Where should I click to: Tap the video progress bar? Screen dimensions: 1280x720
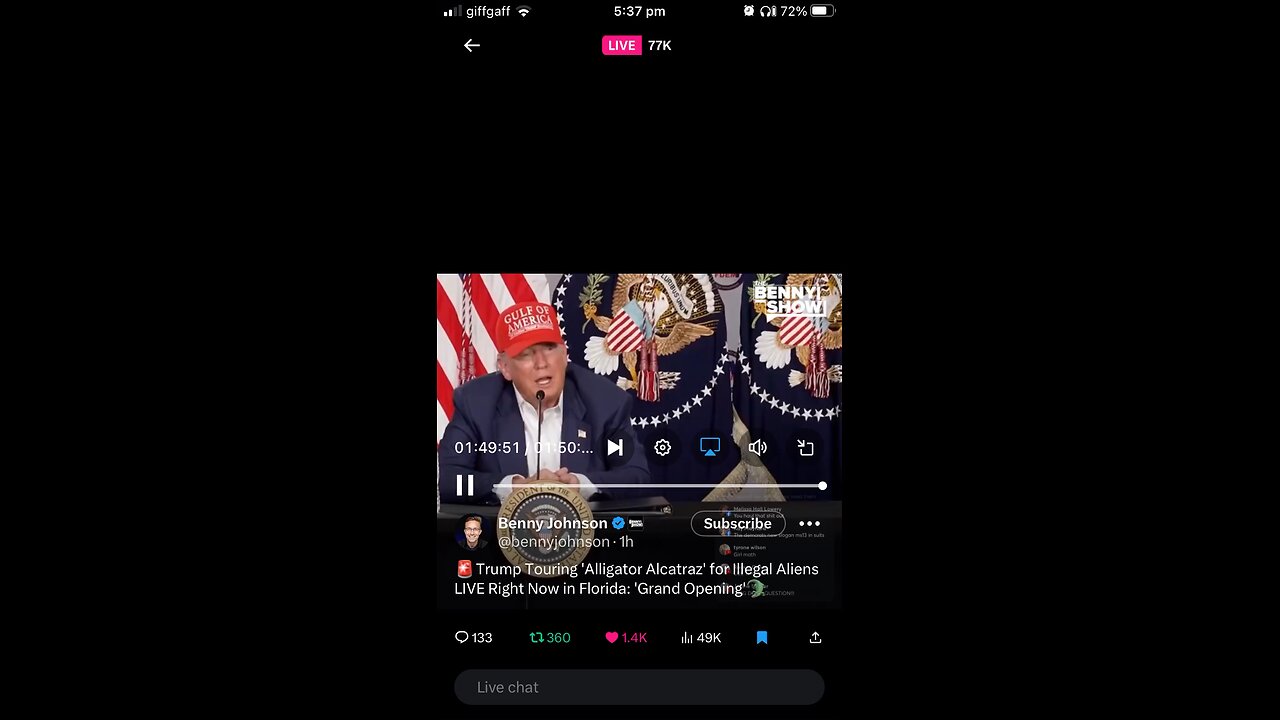(656, 486)
